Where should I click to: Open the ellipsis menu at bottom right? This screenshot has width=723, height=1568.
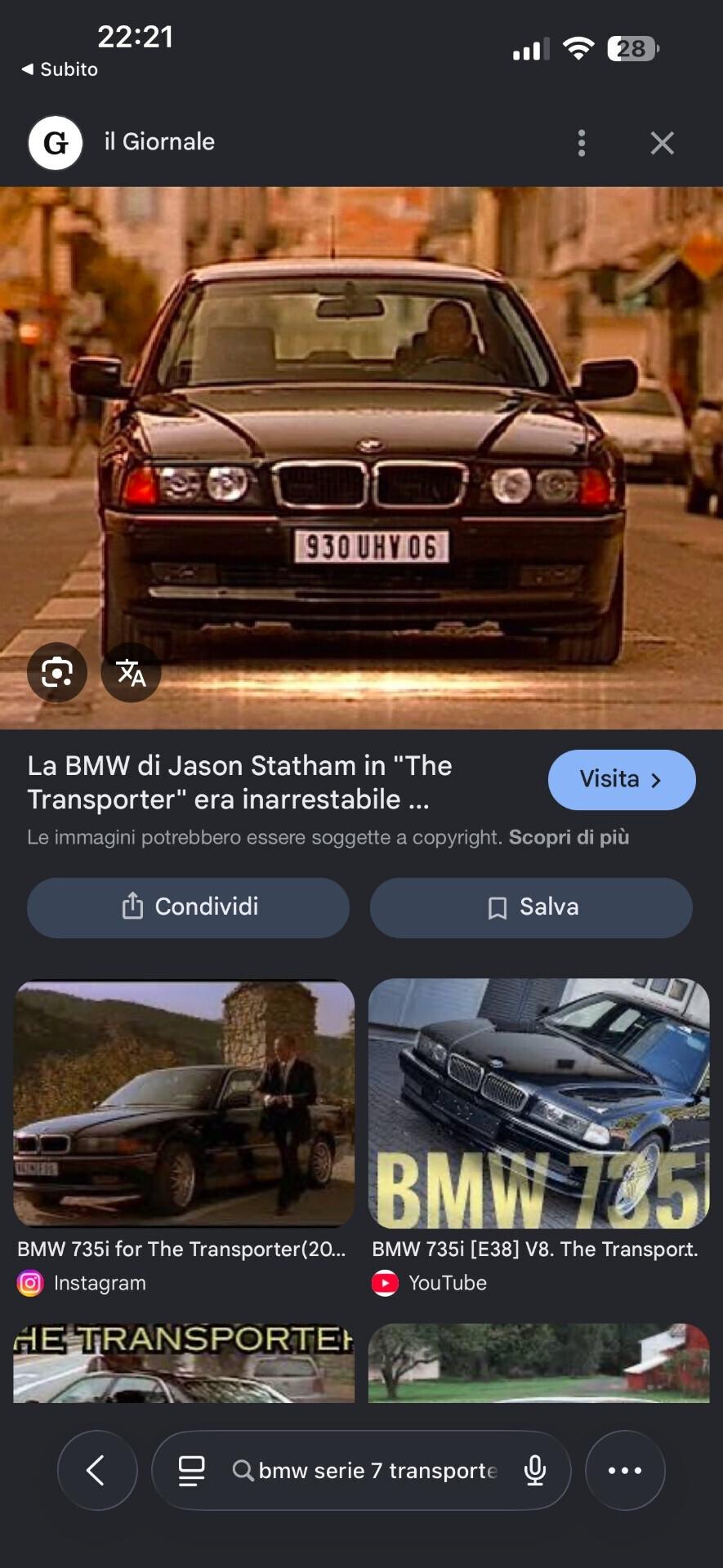pyautogui.click(x=626, y=1470)
